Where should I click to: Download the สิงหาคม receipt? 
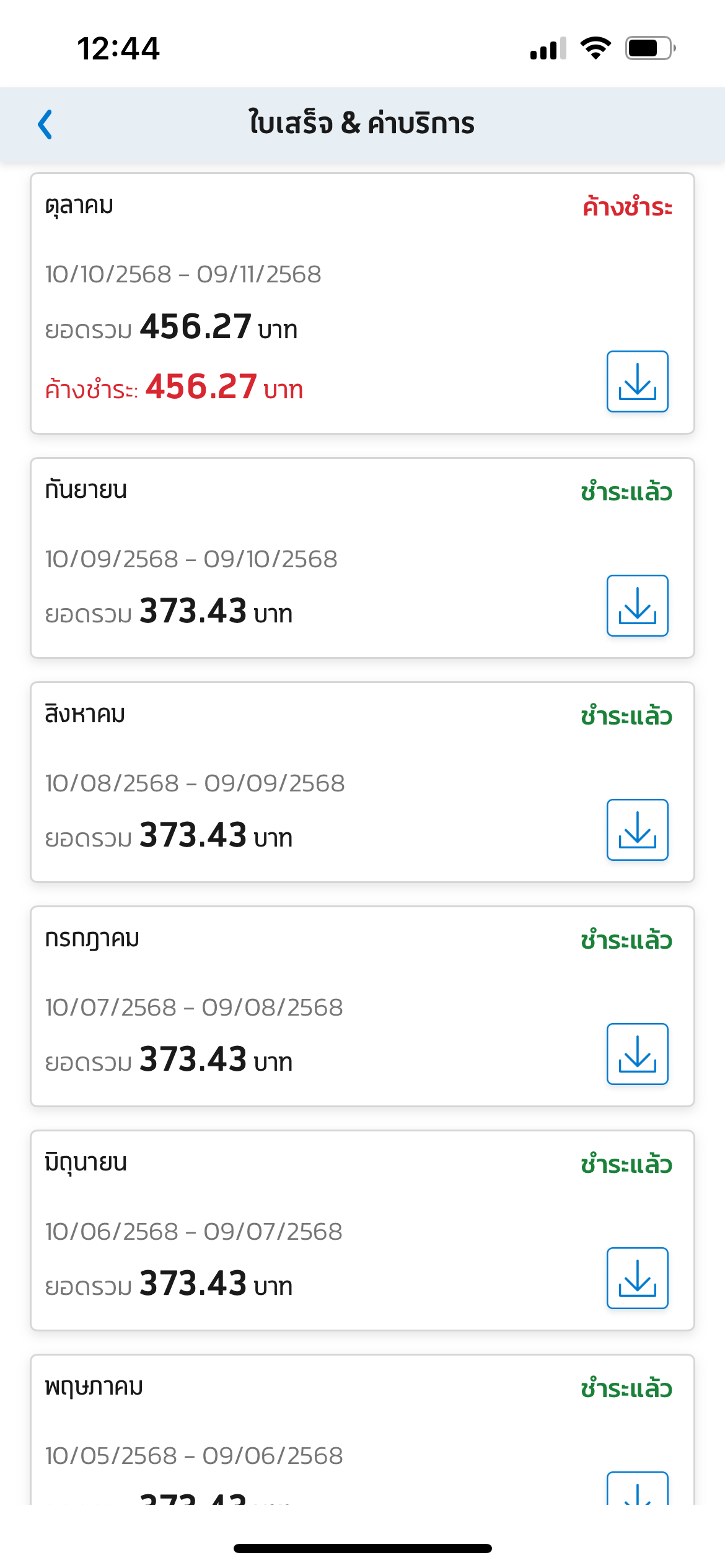point(637,830)
